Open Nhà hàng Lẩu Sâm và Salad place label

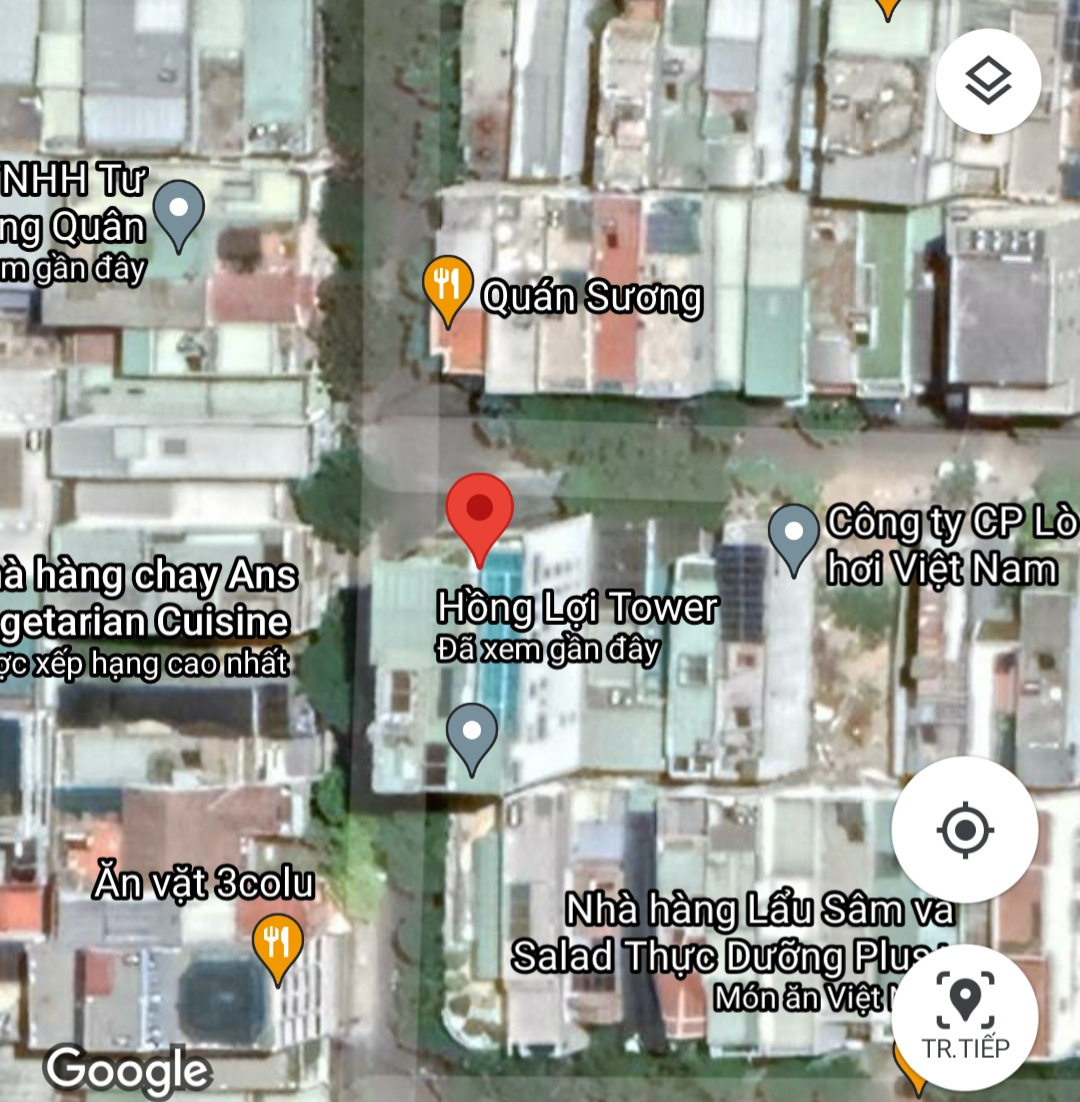[x=735, y=935]
